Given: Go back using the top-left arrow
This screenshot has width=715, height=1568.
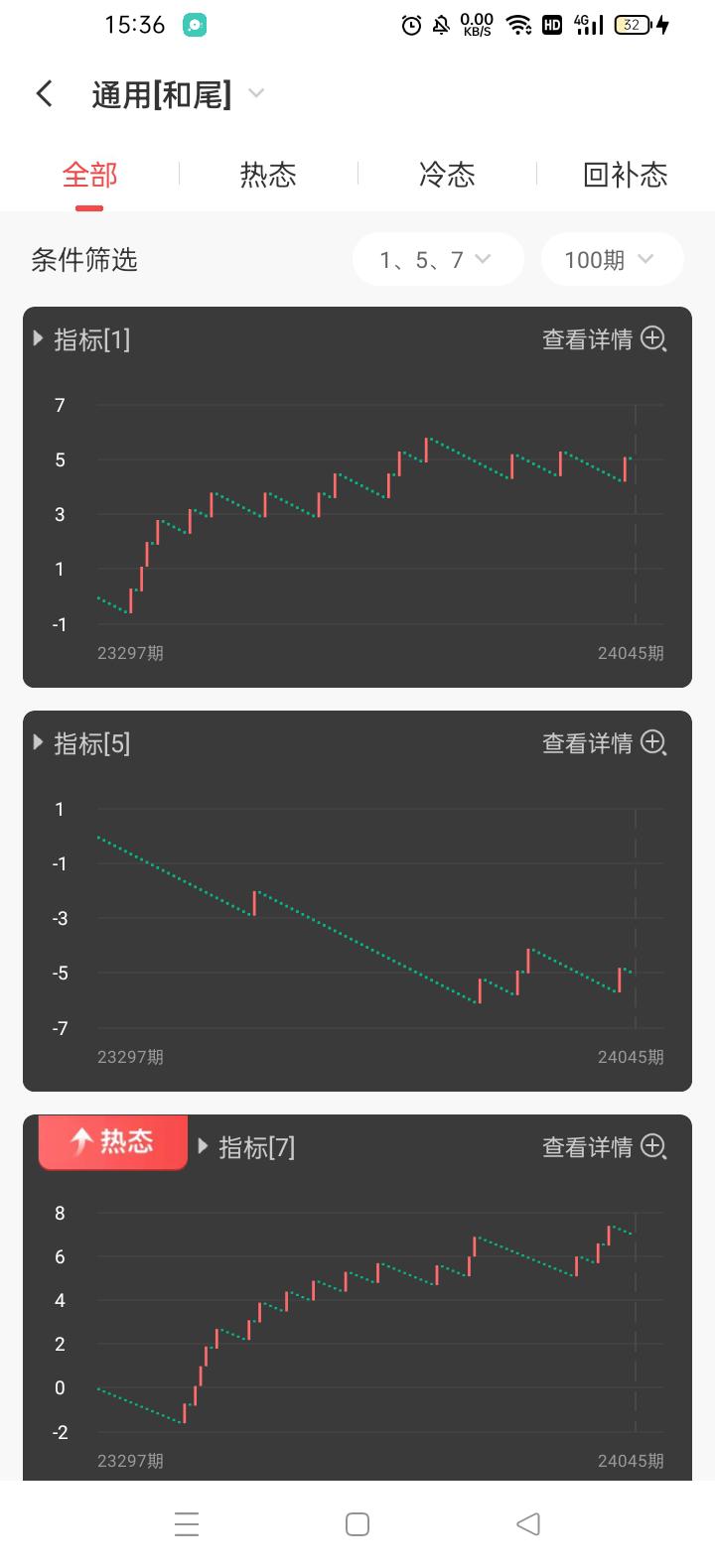Looking at the screenshot, I should (x=44, y=94).
